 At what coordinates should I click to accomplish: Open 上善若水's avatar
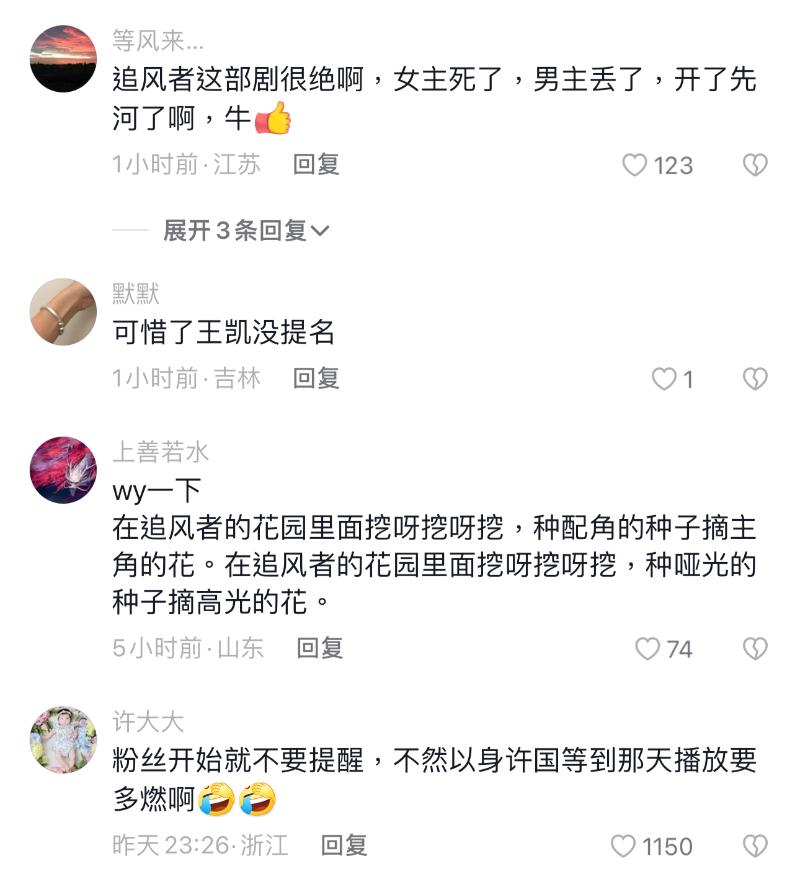pos(63,469)
